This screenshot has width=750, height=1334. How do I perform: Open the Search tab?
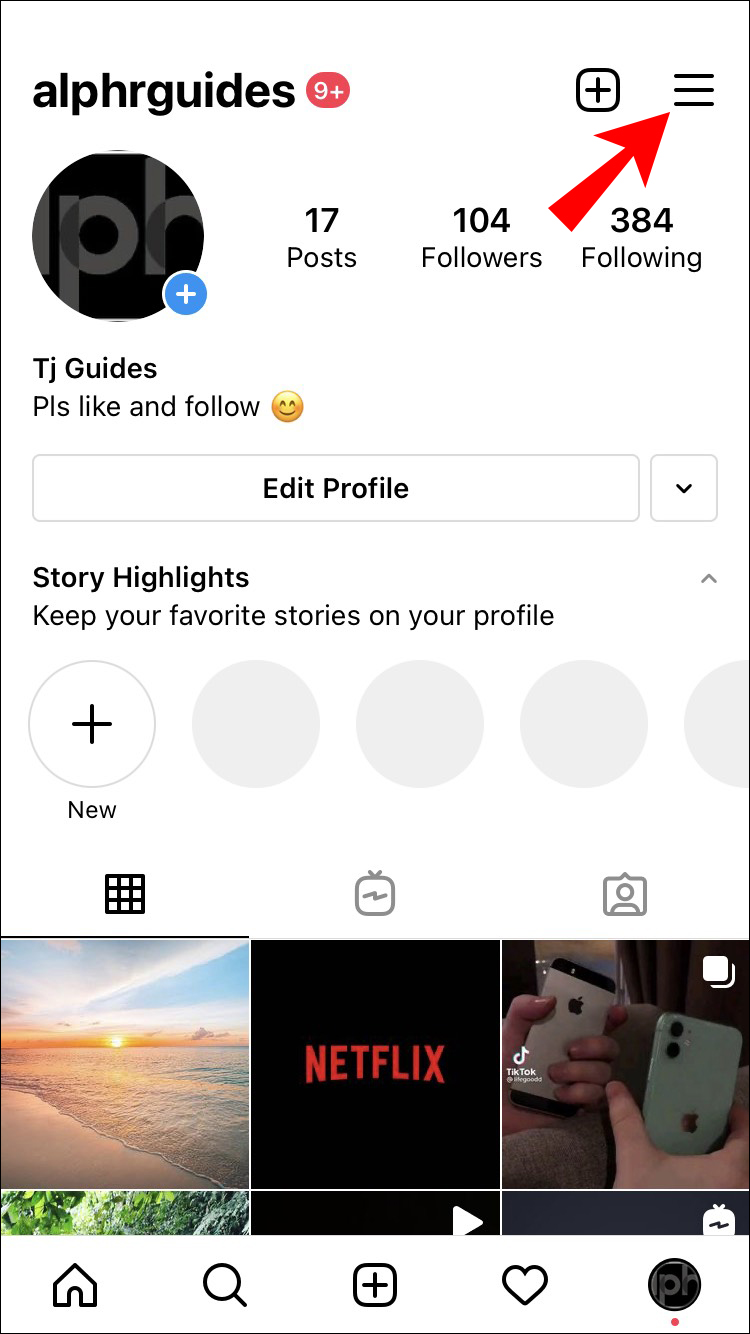[x=225, y=1285]
